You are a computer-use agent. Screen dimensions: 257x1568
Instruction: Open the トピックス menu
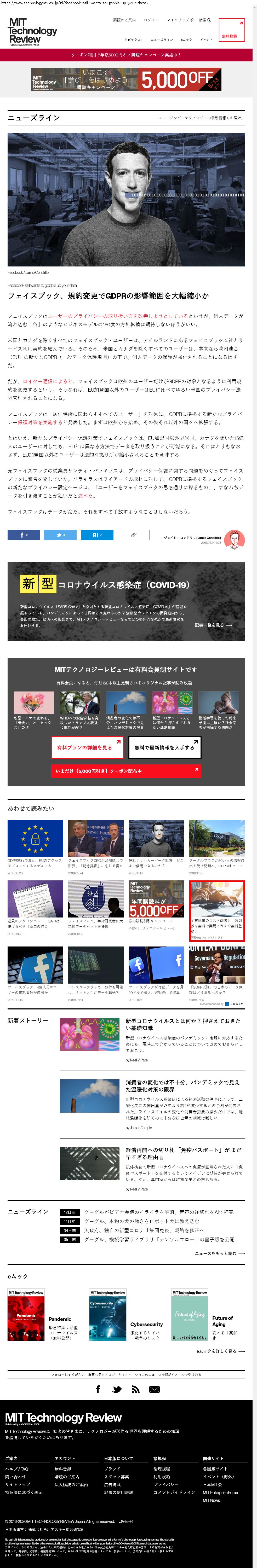133,39
